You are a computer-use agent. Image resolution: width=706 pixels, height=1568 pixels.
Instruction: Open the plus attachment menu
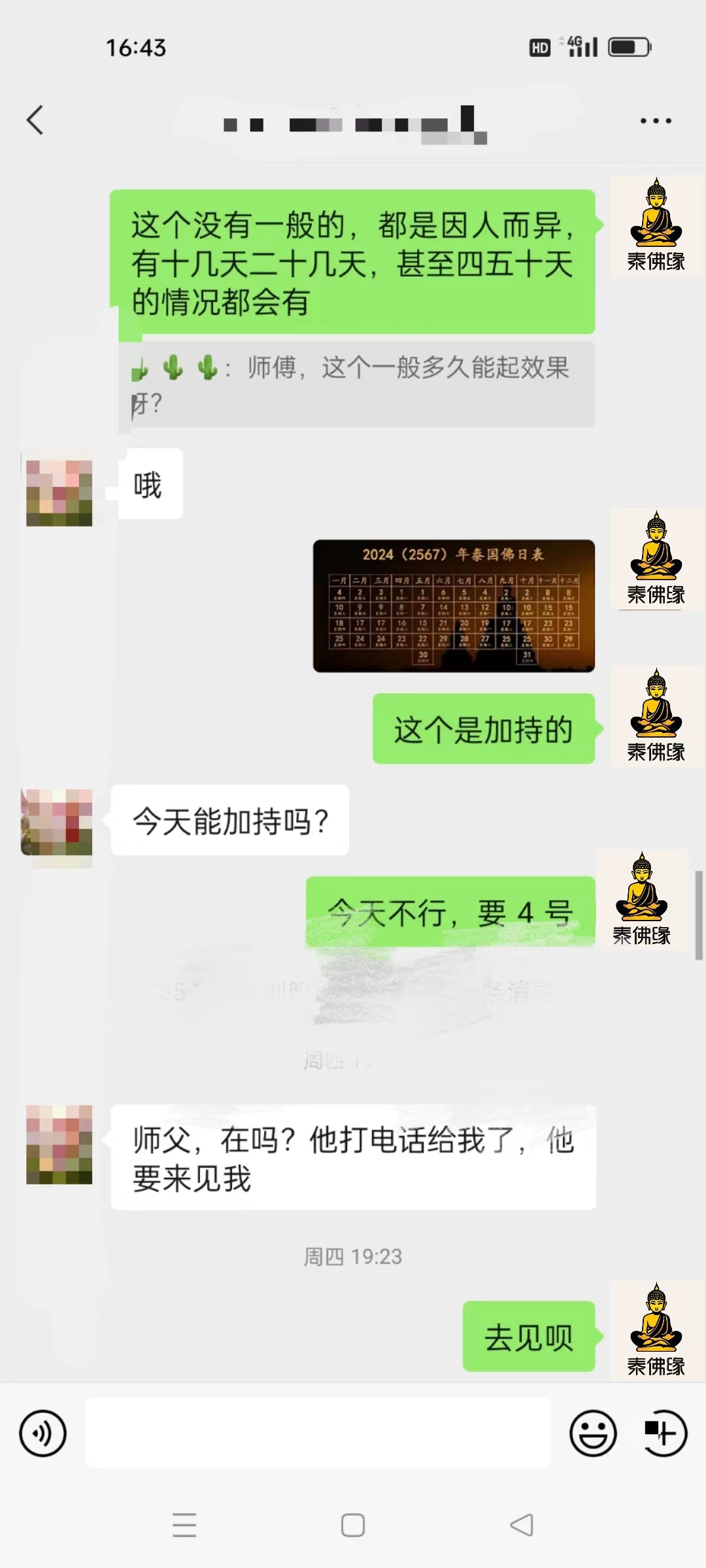coord(664,1434)
